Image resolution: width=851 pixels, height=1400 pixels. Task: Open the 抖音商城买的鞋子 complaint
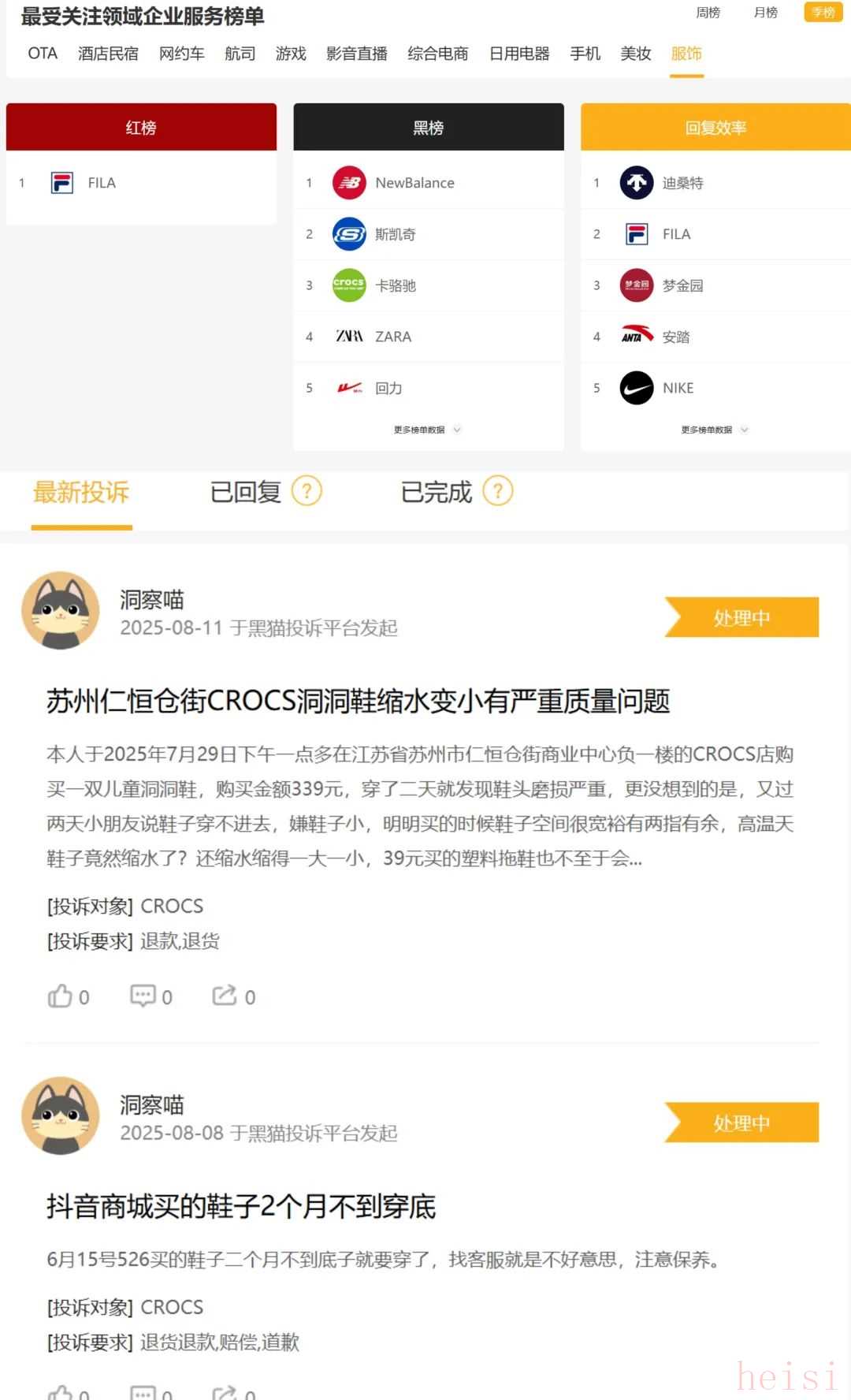240,1206
